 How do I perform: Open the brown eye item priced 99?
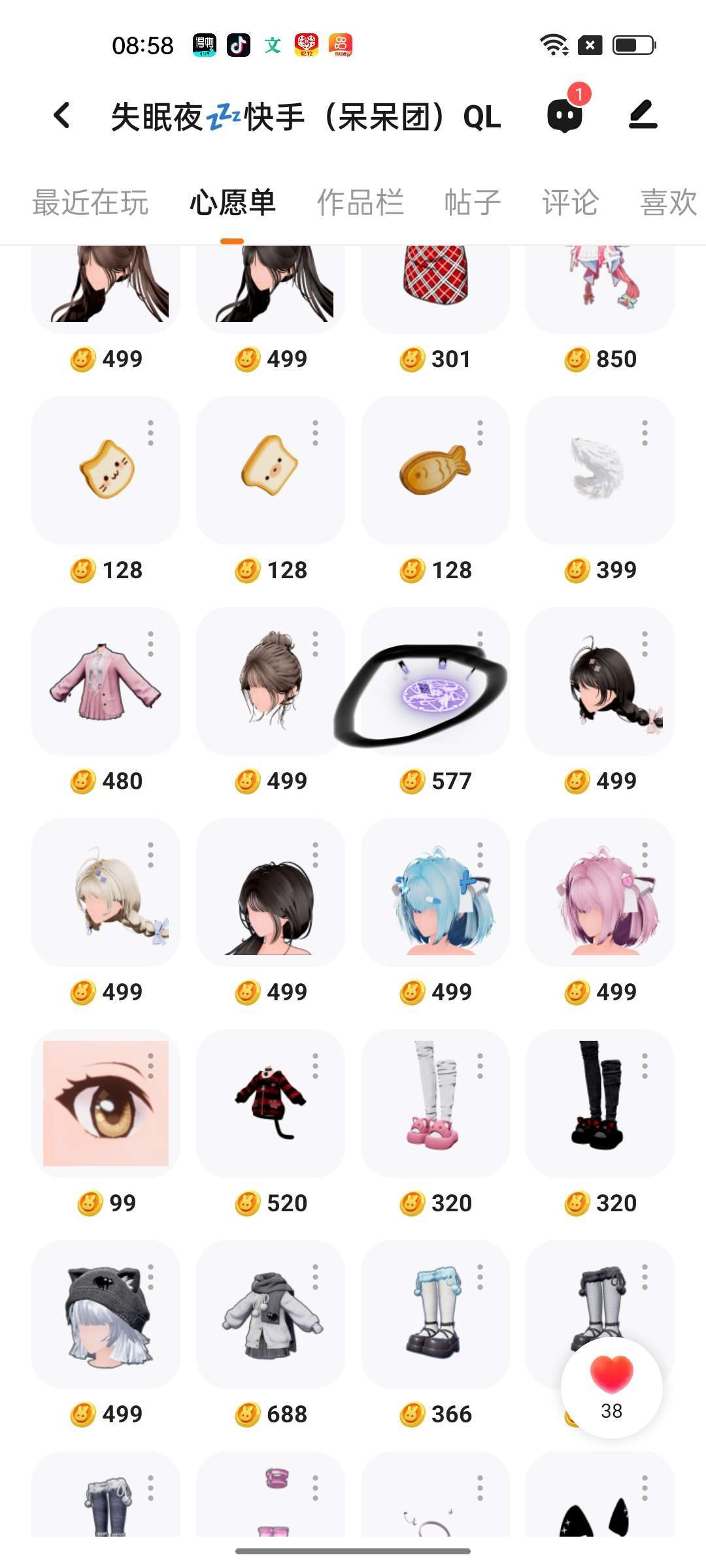(106, 1103)
